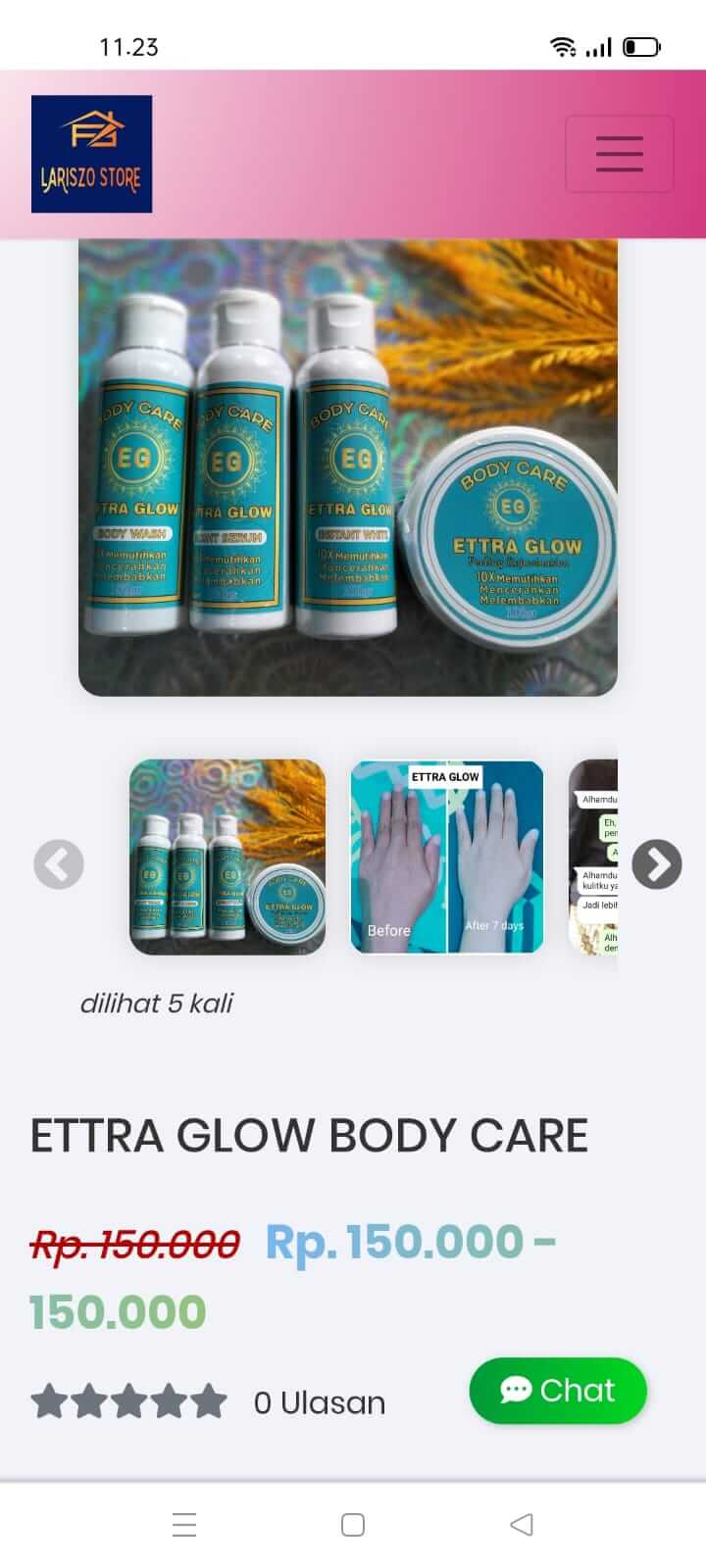Go to previous image with left arrow
Viewport: 706px width, 1568px height.
pos(59,864)
